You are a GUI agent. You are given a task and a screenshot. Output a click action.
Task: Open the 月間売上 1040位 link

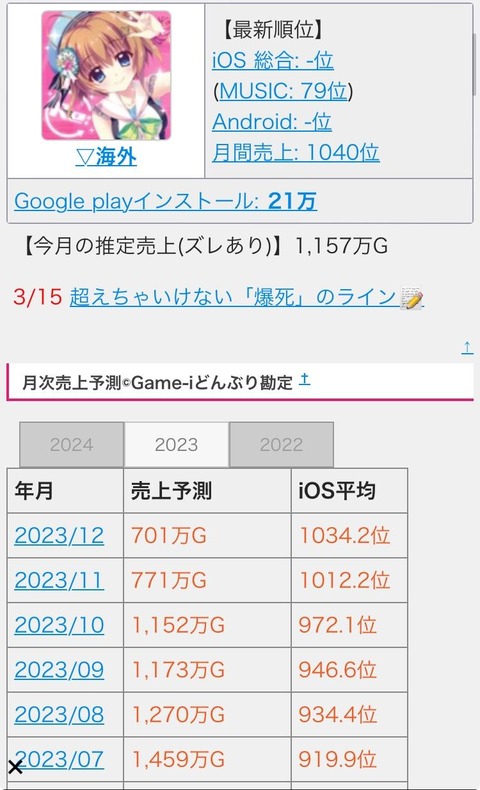(295, 152)
